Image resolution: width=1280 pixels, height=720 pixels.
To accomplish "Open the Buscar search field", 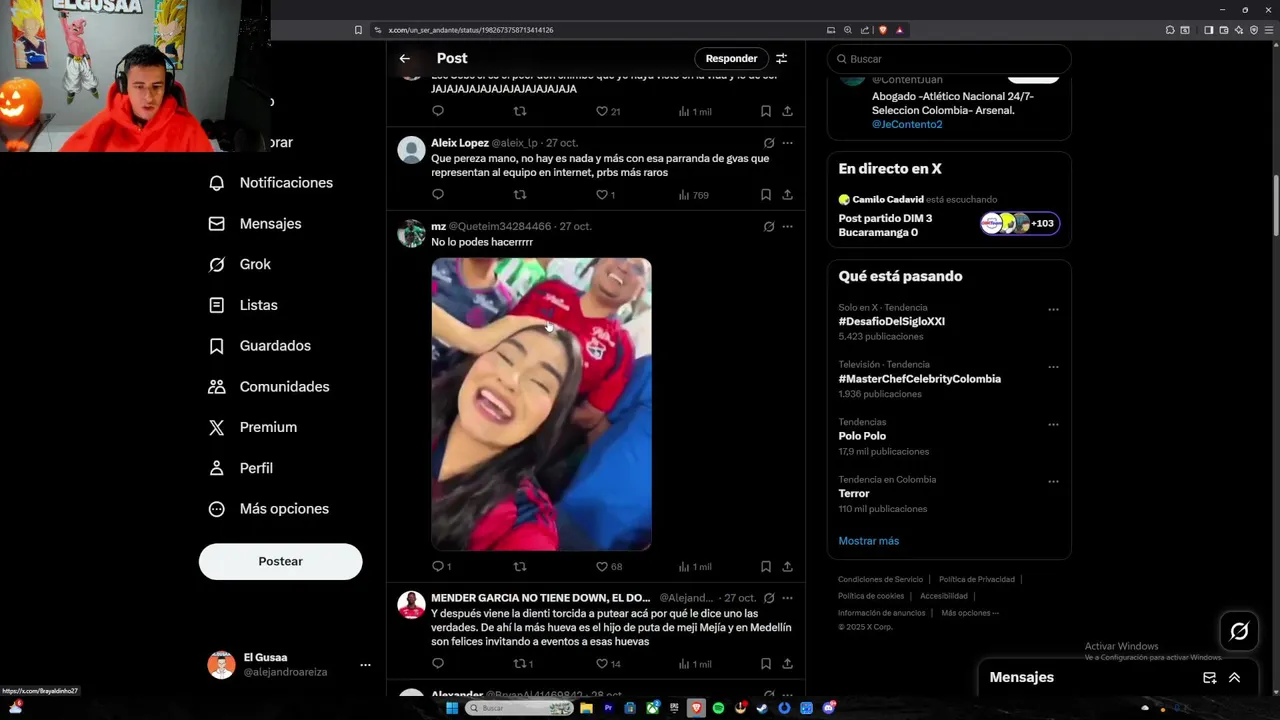I will [x=950, y=59].
